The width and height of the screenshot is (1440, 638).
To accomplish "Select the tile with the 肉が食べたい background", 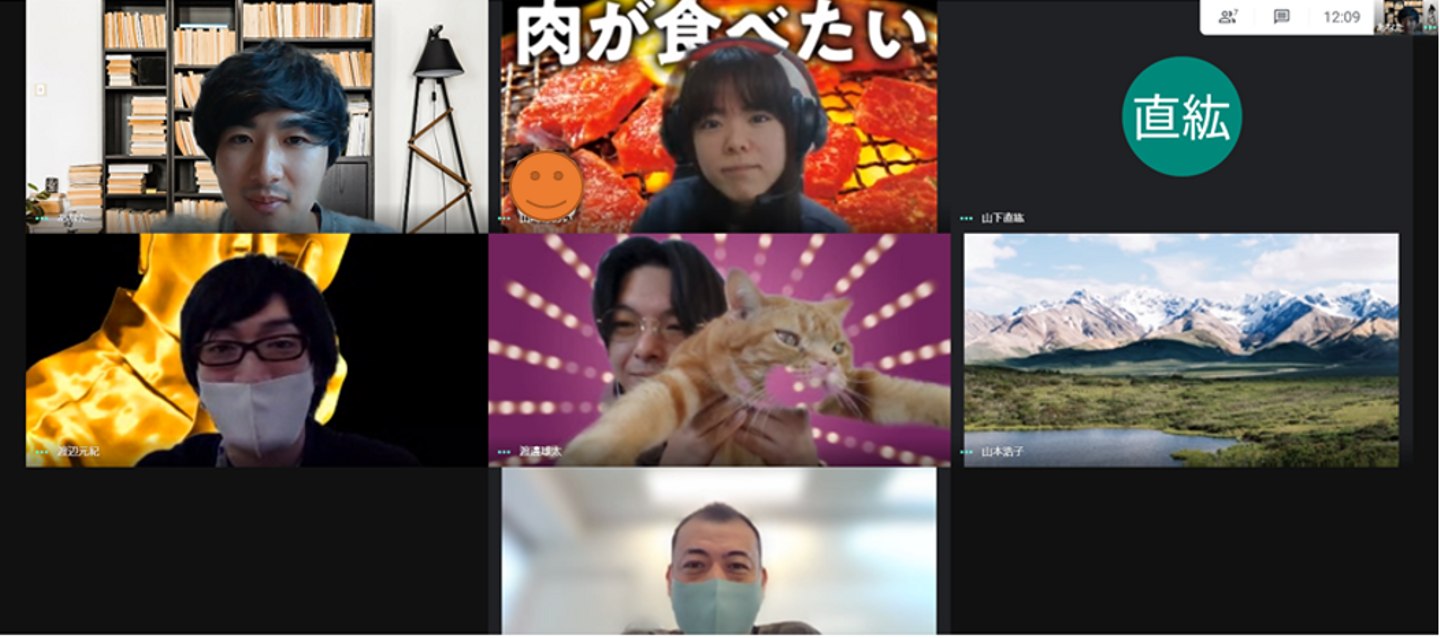I will 719,117.
